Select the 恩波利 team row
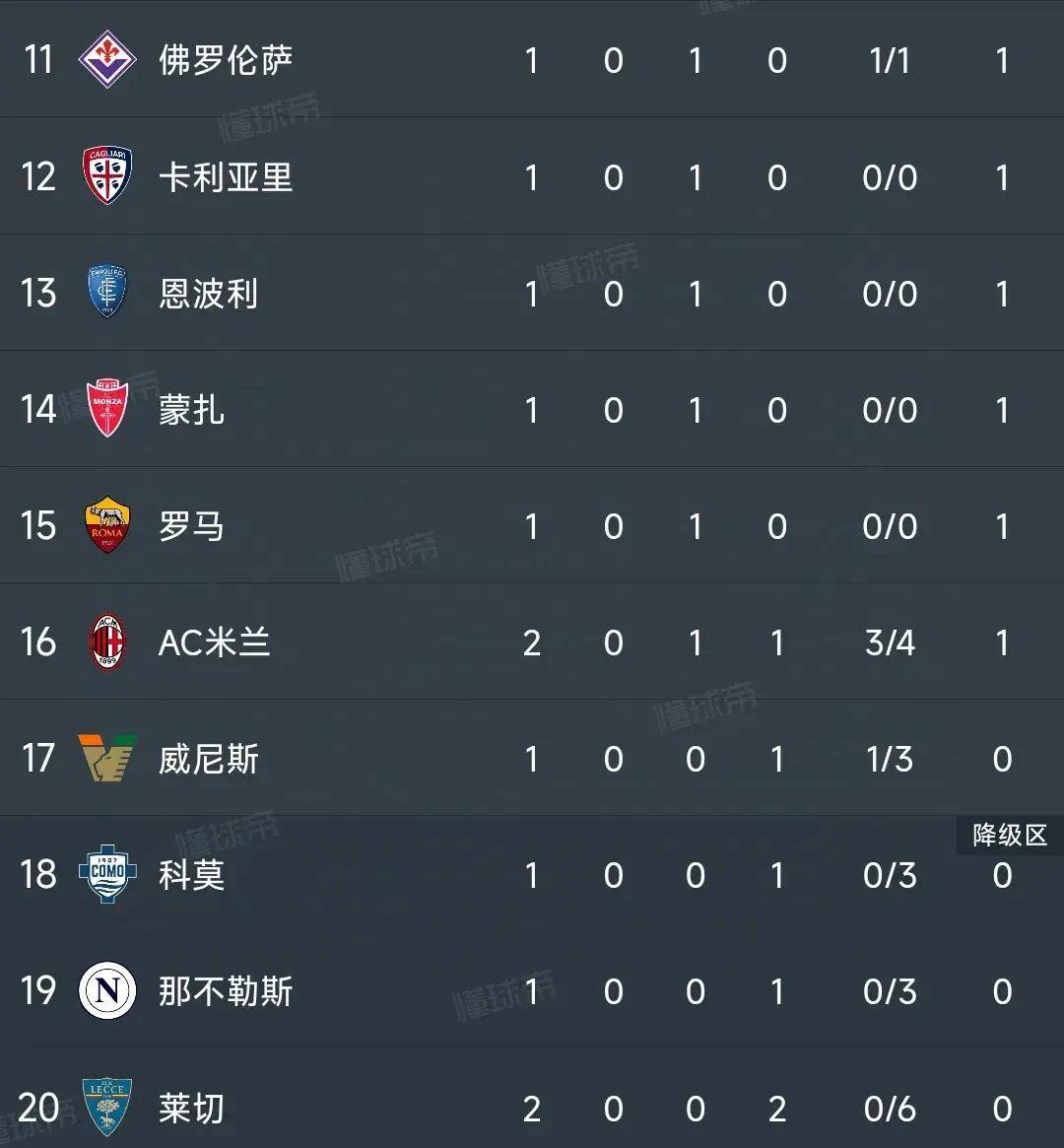The height and width of the screenshot is (1148, 1064). pyautogui.click(x=209, y=294)
